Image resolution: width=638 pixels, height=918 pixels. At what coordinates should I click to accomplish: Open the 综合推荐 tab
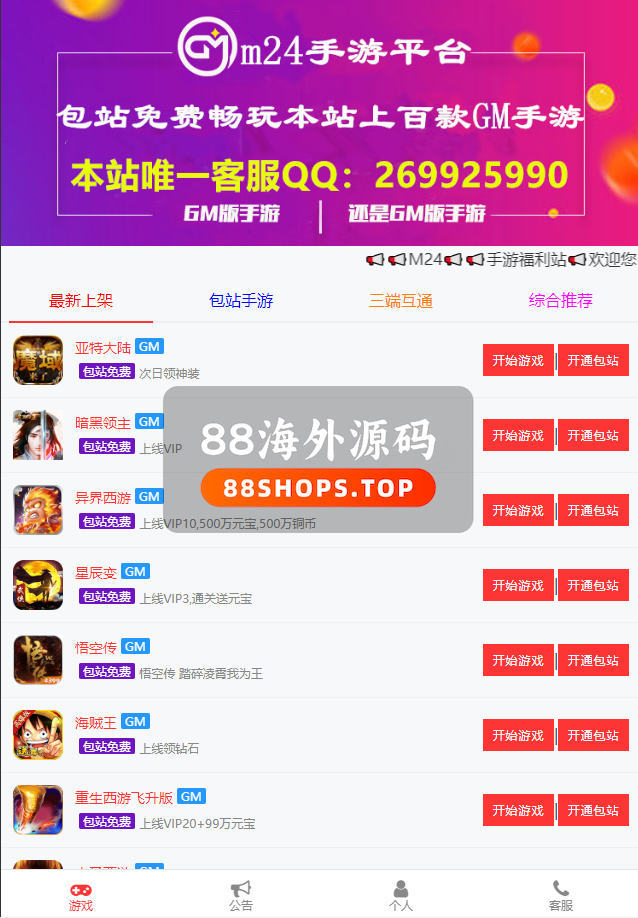pyautogui.click(x=561, y=300)
